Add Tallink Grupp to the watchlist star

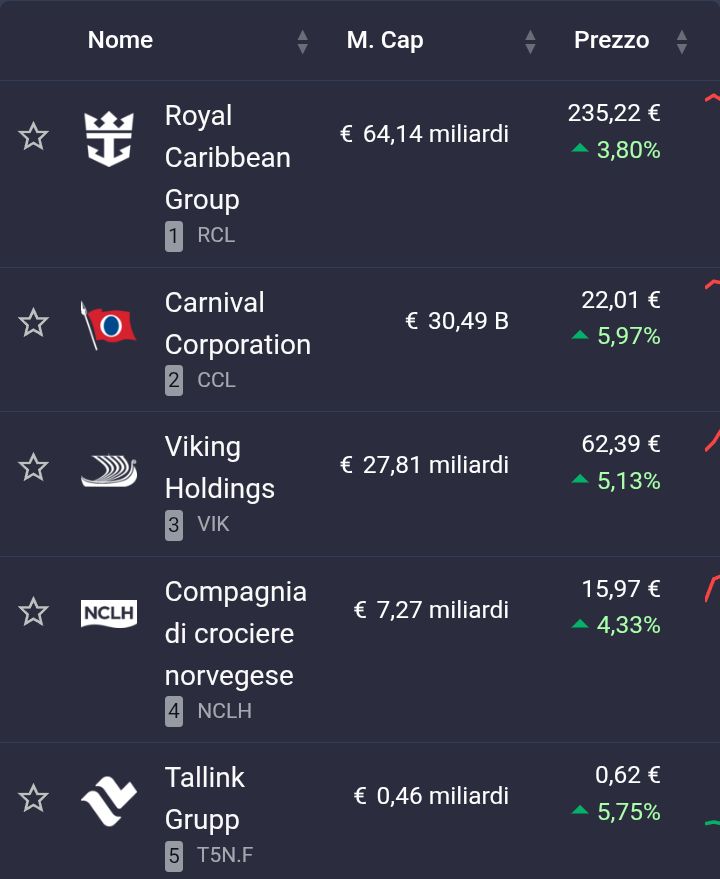tap(34, 798)
